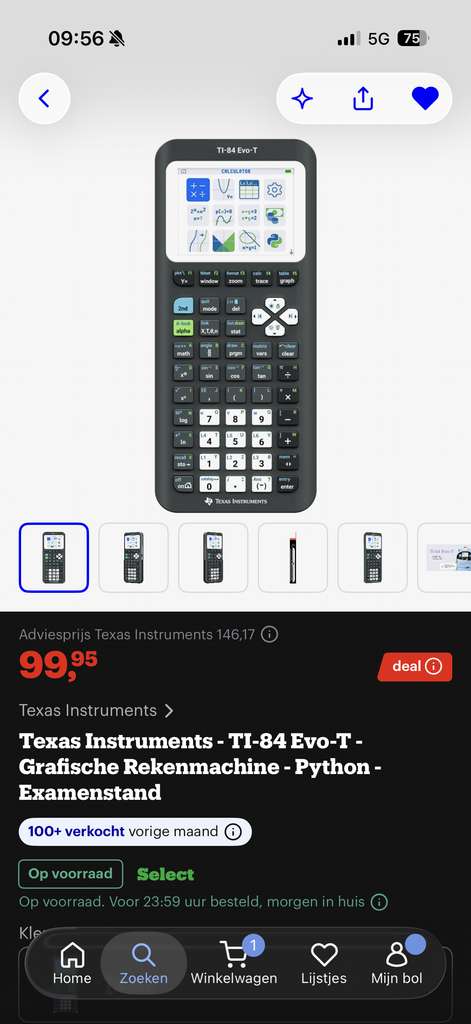Open the sparkle AI assistant icon

click(302, 99)
